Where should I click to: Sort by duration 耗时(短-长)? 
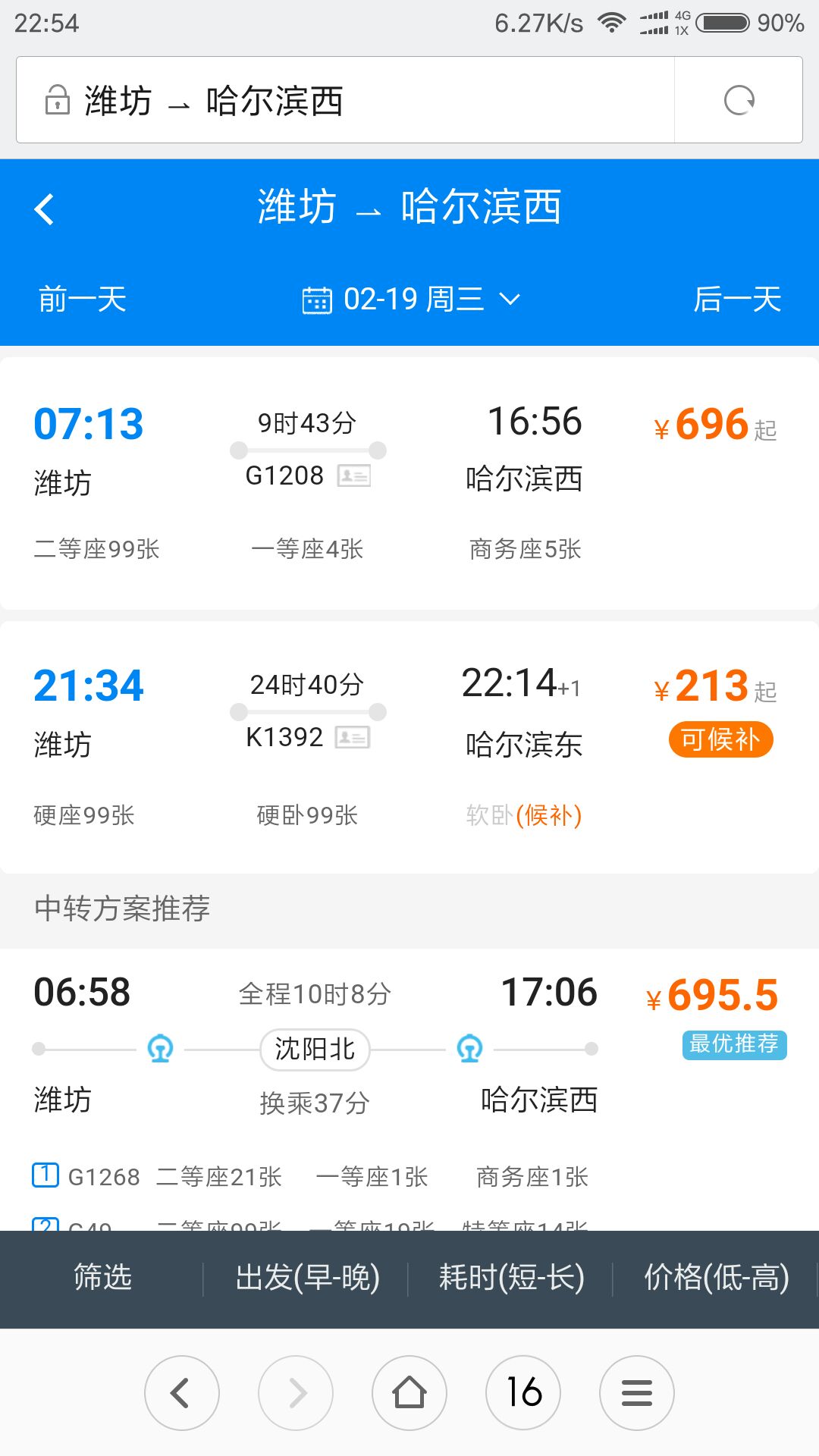tap(511, 1278)
